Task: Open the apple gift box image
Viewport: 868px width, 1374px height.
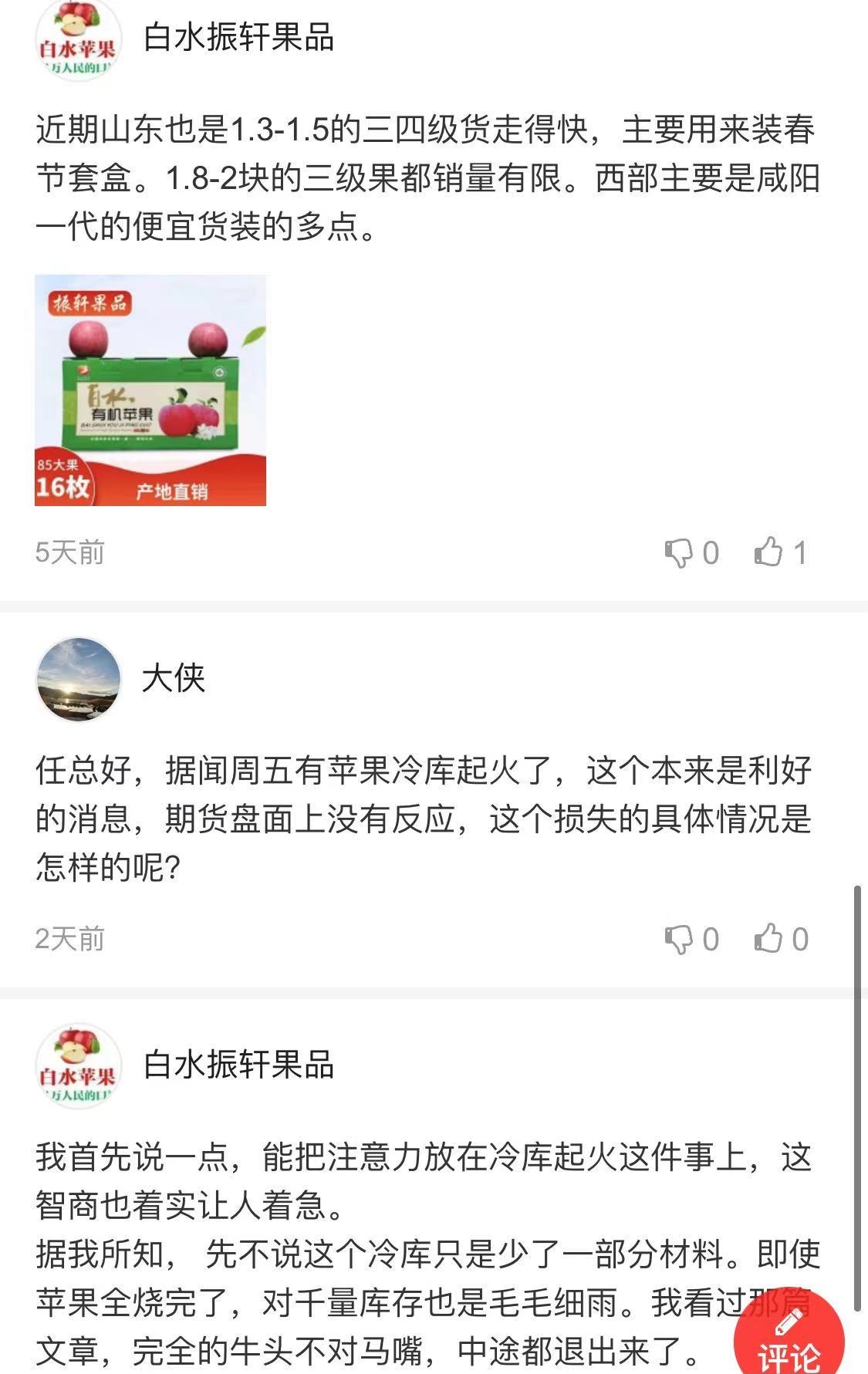Action: [x=150, y=390]
